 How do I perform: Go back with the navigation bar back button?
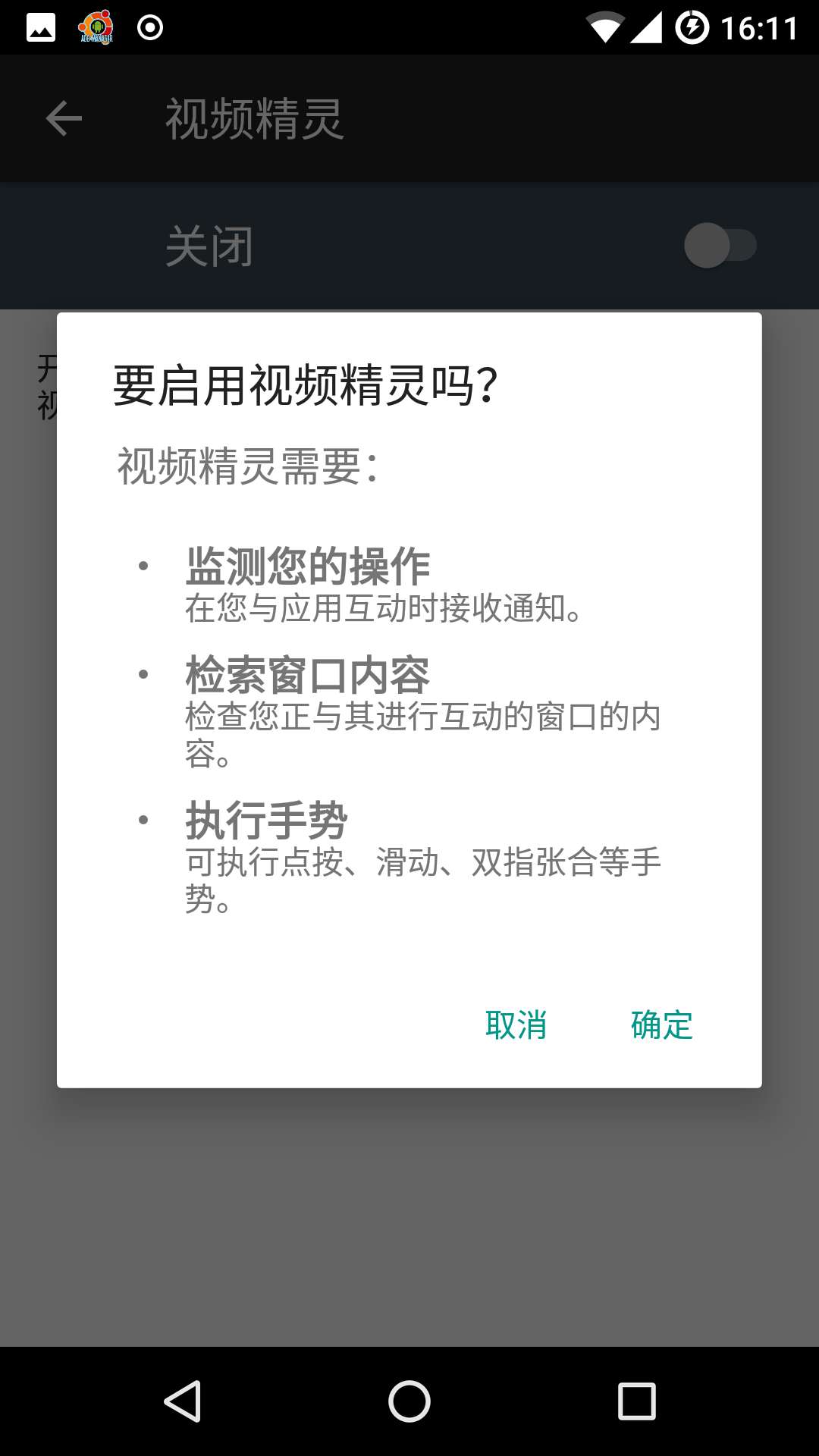(183, 1401)
